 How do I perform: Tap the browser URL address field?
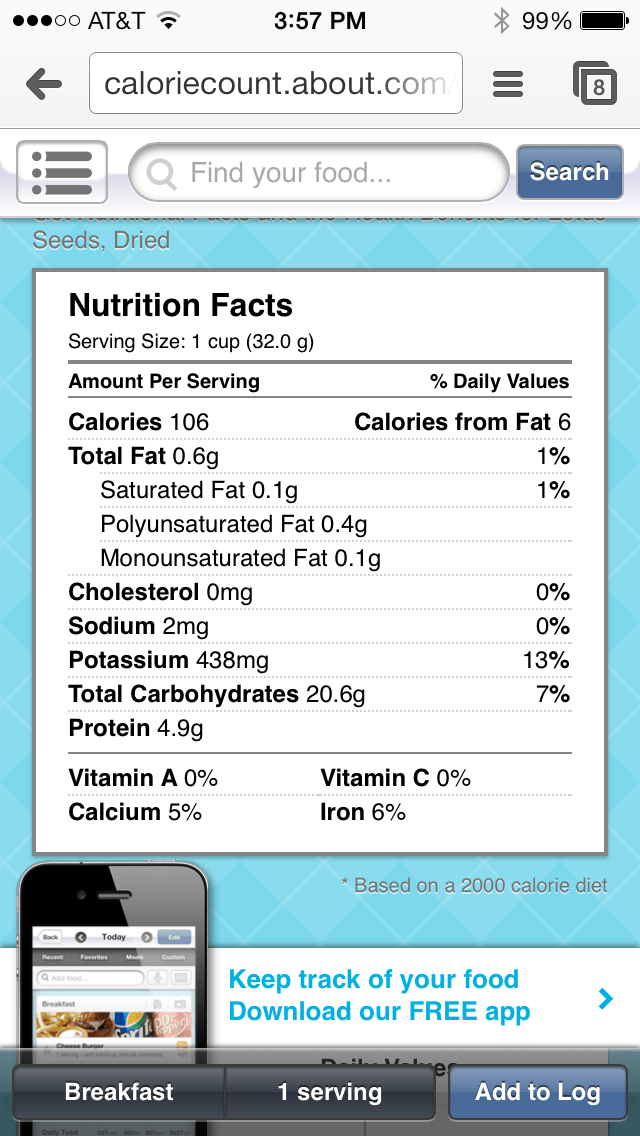(276, 84)
